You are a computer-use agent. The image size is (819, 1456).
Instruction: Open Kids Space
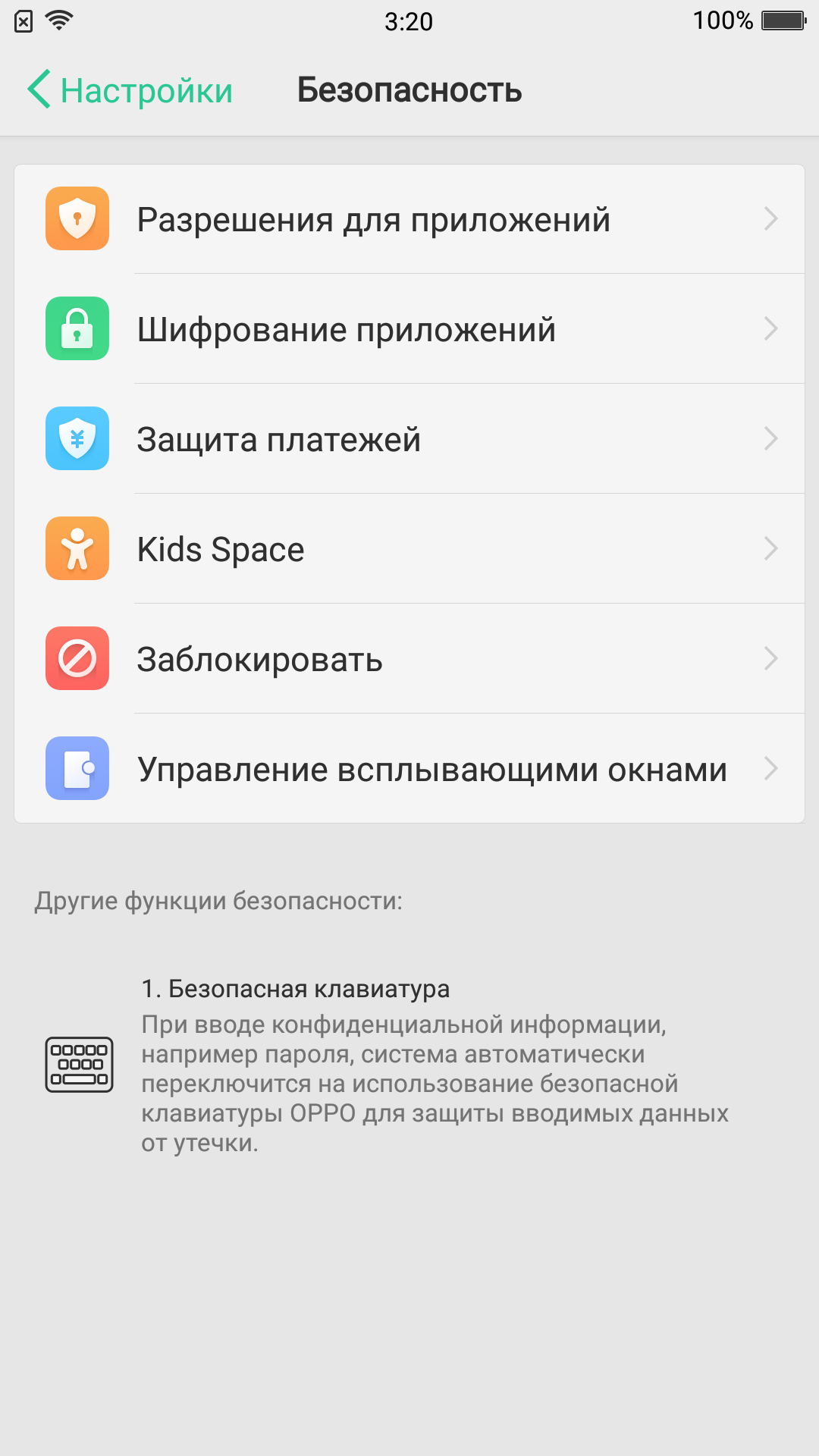pos(409,549)
